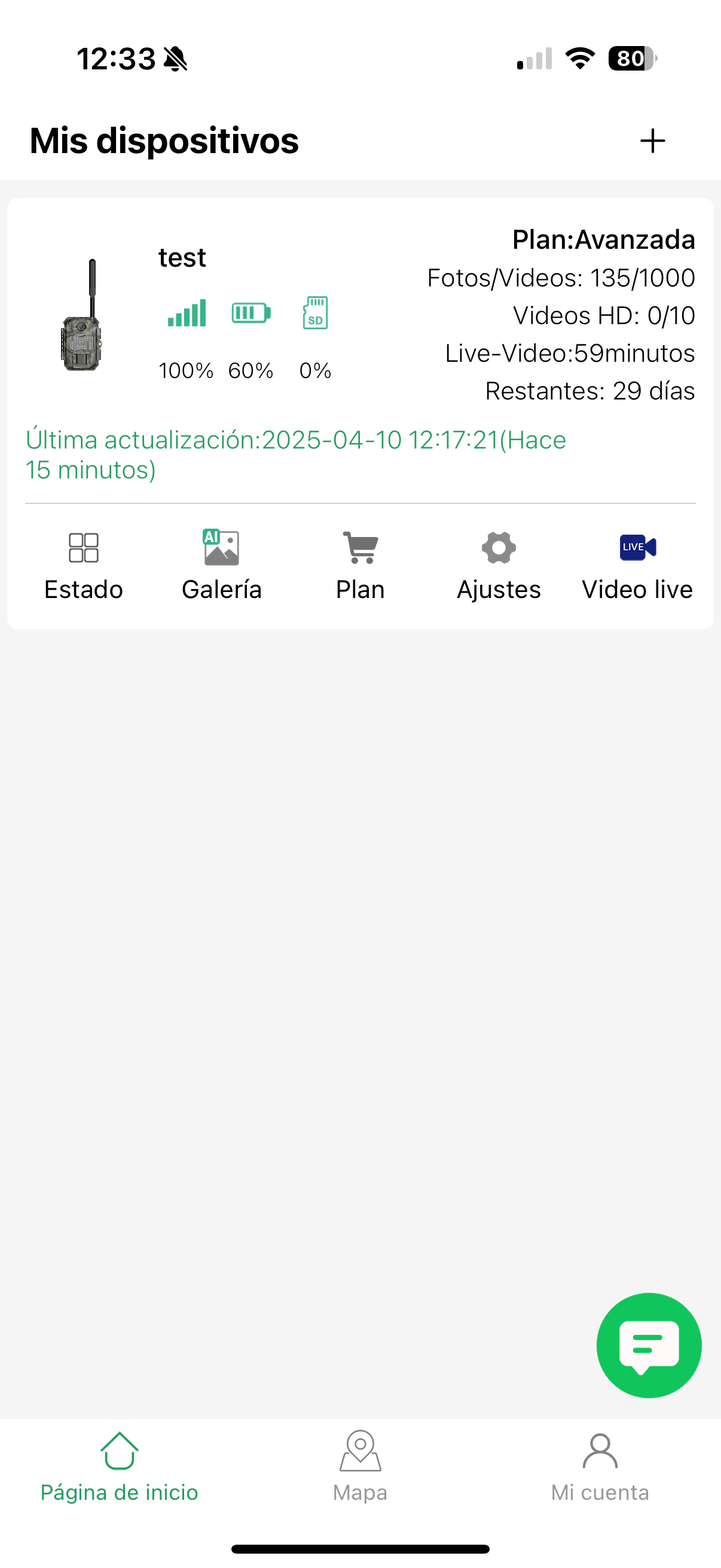View the Plan options
This screenshot has height=1568, width=721.
(360, 565)
